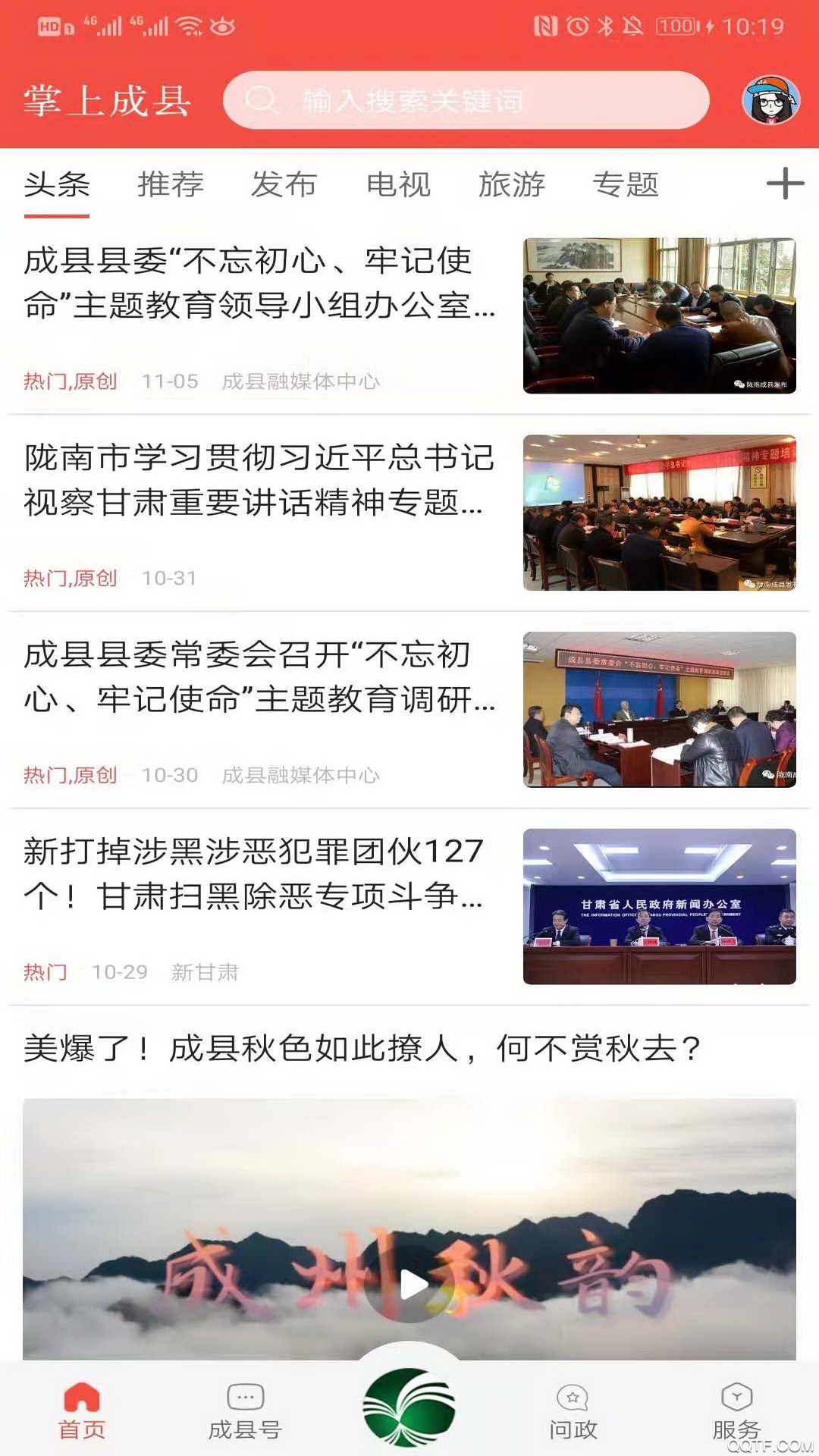Open the 陇南市学习贯彻 article

258,481
